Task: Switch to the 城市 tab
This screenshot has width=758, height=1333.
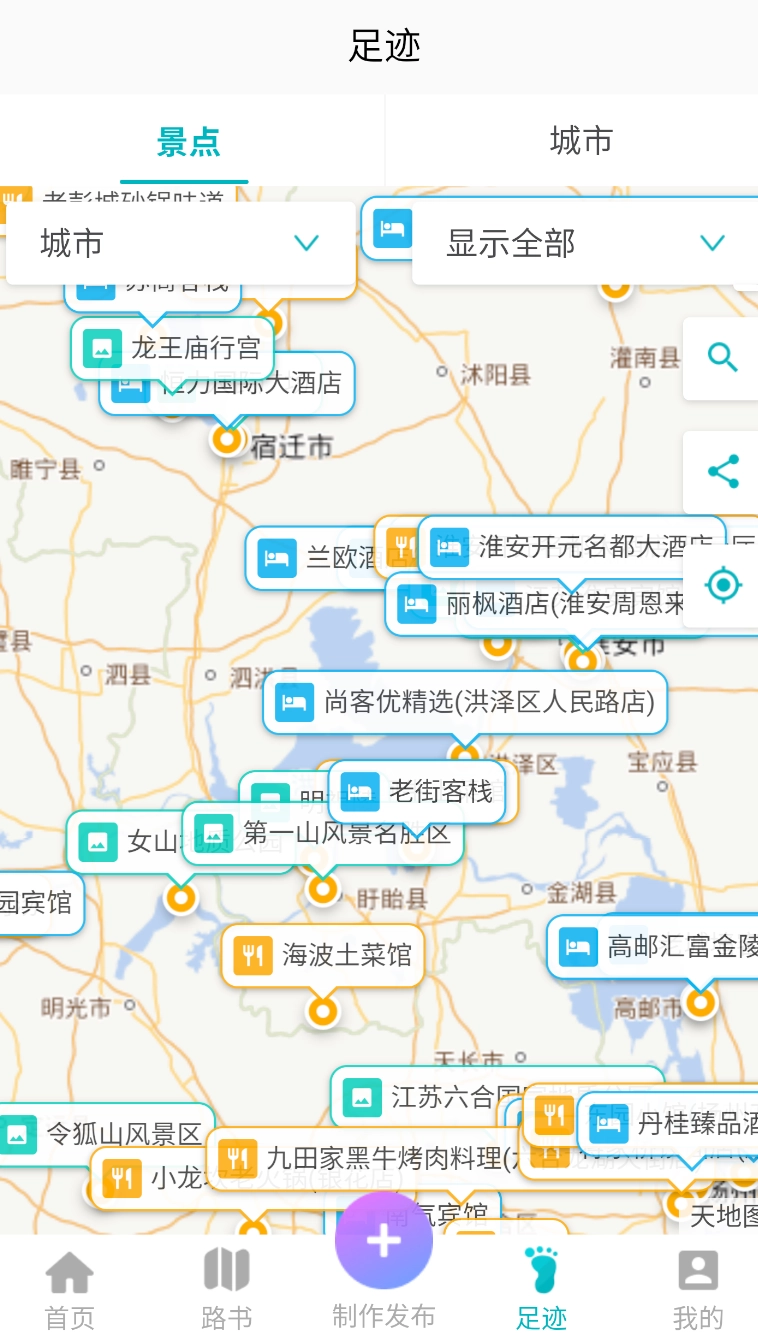Action: [580, 140]
